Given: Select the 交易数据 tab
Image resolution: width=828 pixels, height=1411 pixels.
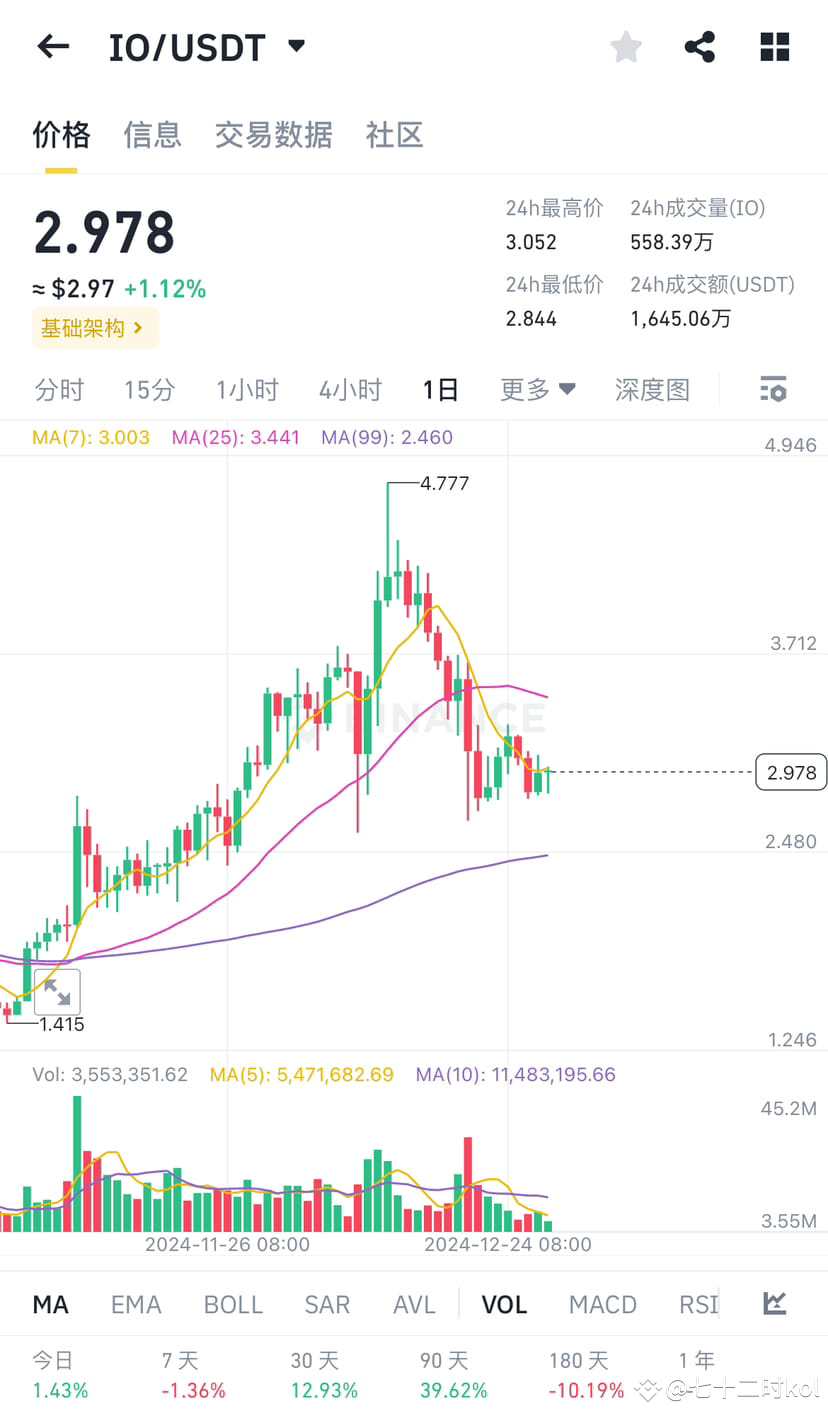Looking at the screenshot, I should pyautogui.click(x=274, y=135).
